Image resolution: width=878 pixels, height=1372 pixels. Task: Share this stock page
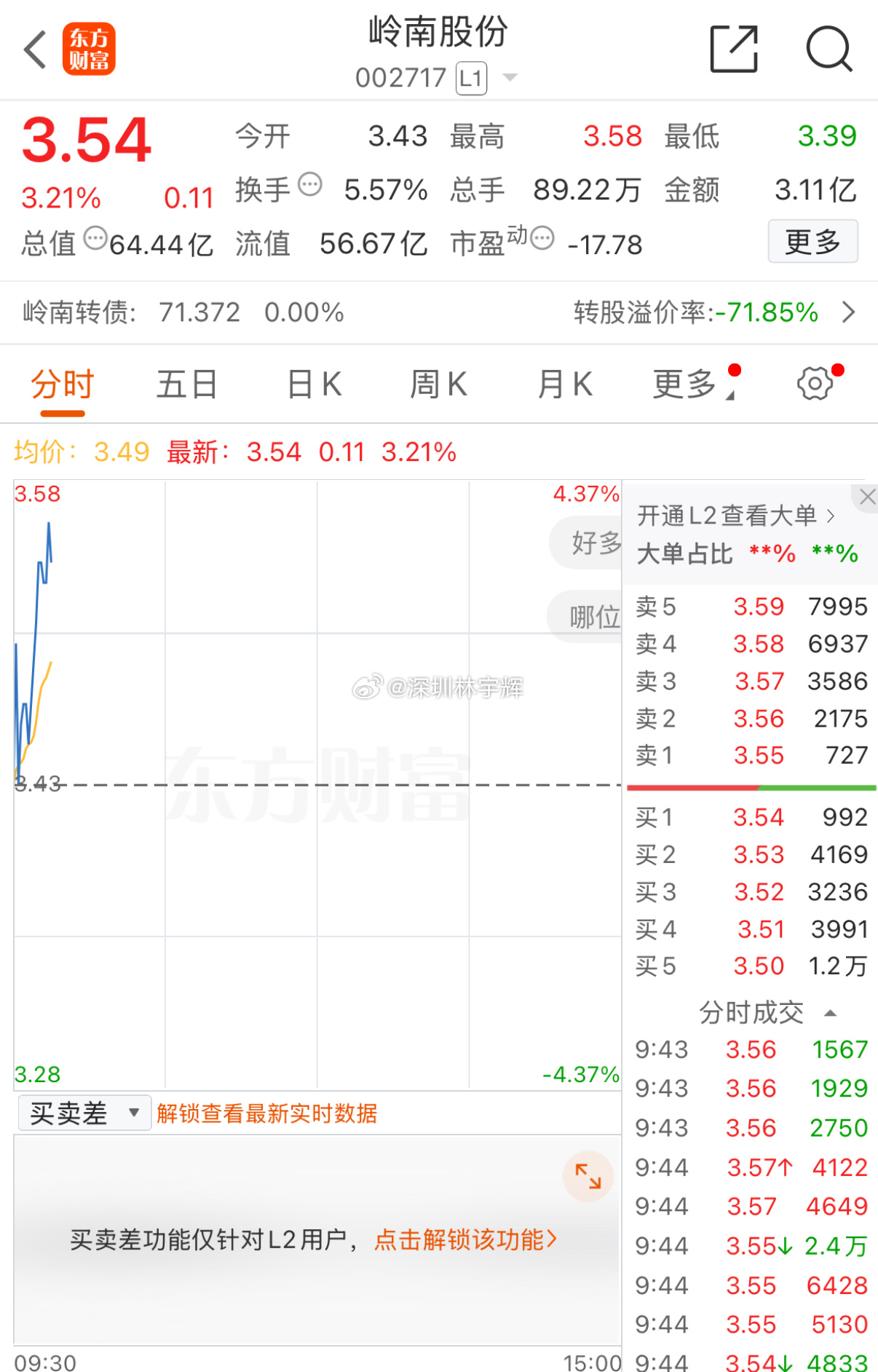click(734, 50)
